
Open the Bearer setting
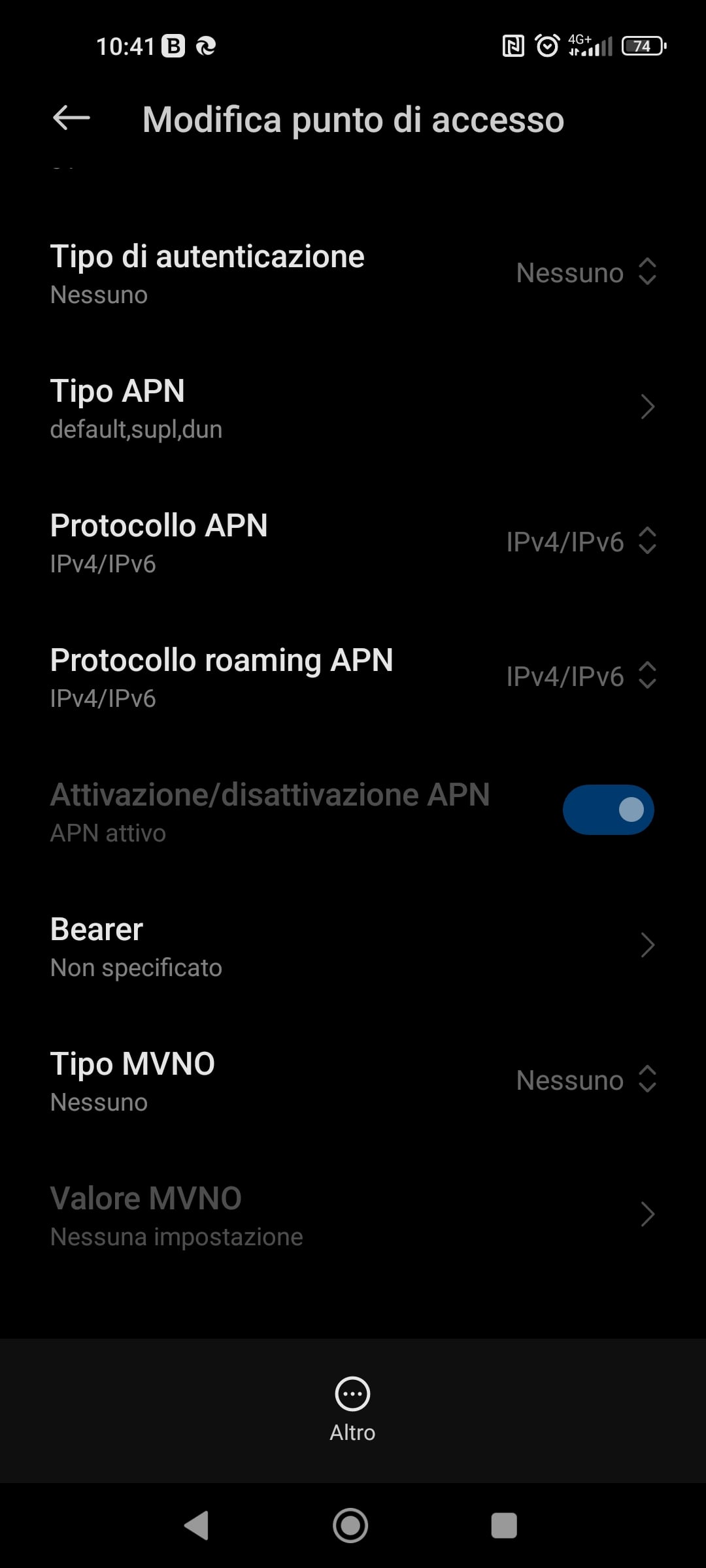tap(353, 945)
